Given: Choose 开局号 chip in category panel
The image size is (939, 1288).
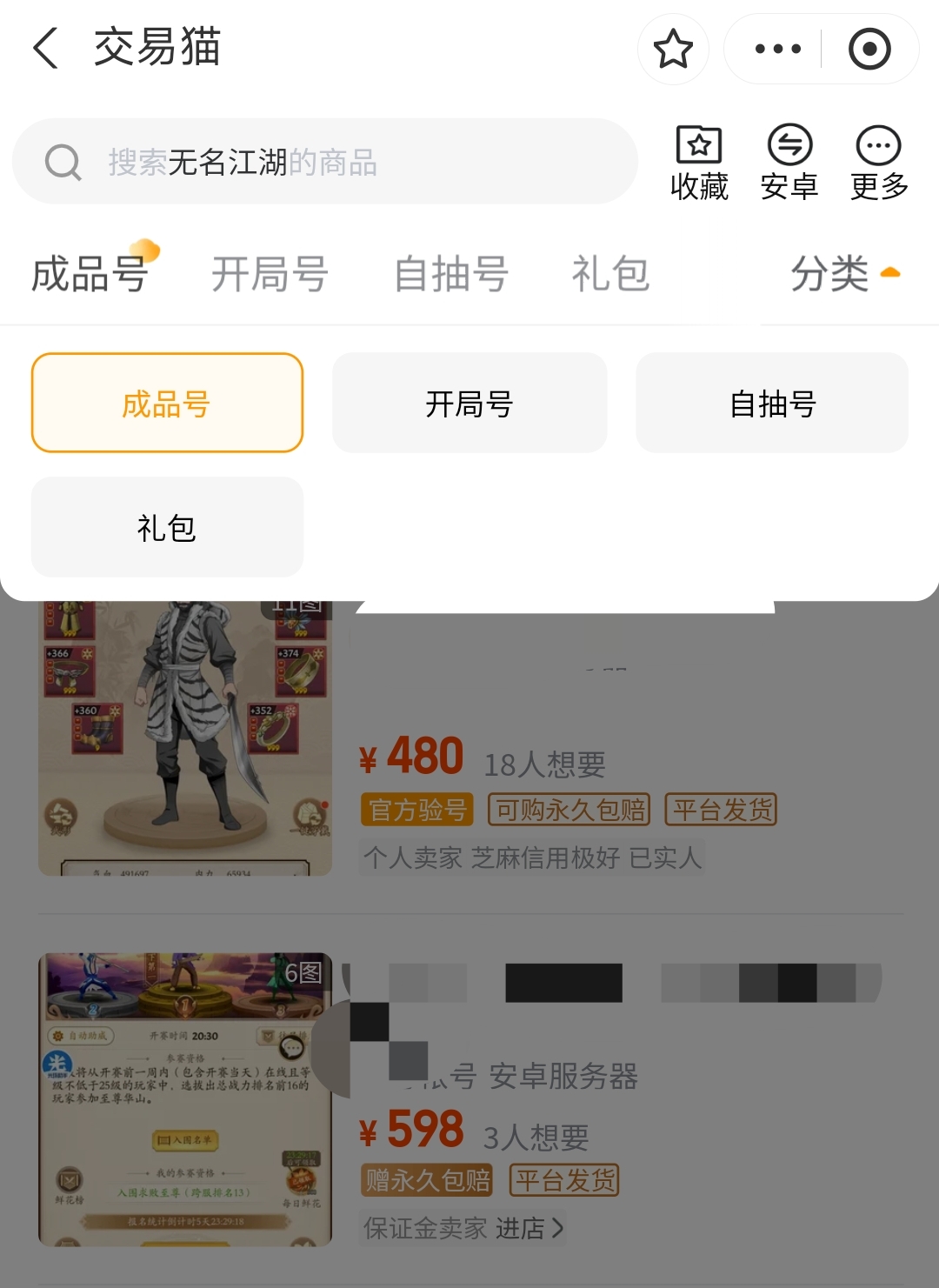Looking at the screenshot, I should click(x=469, y=403).
